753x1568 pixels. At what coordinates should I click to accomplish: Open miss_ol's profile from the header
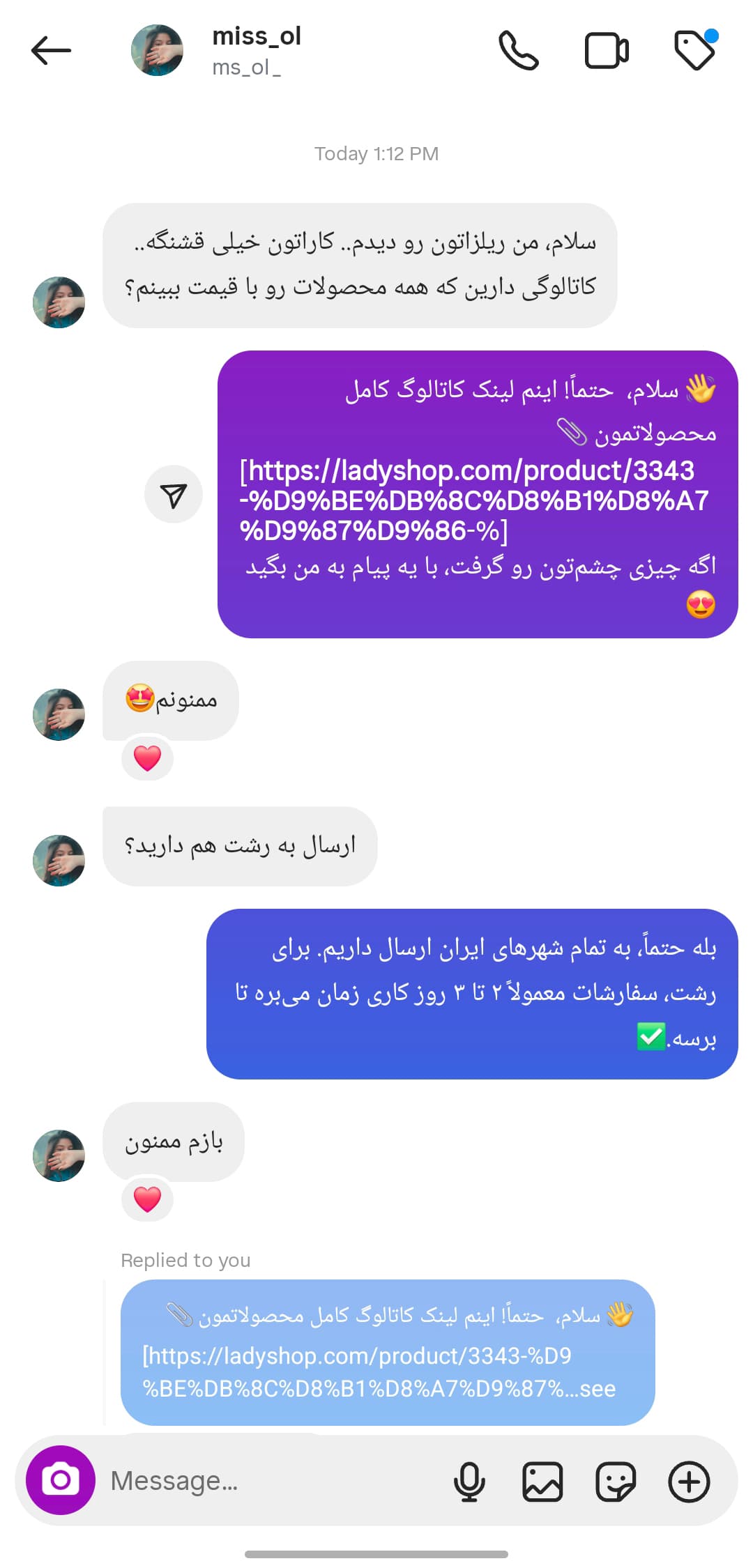217,50
